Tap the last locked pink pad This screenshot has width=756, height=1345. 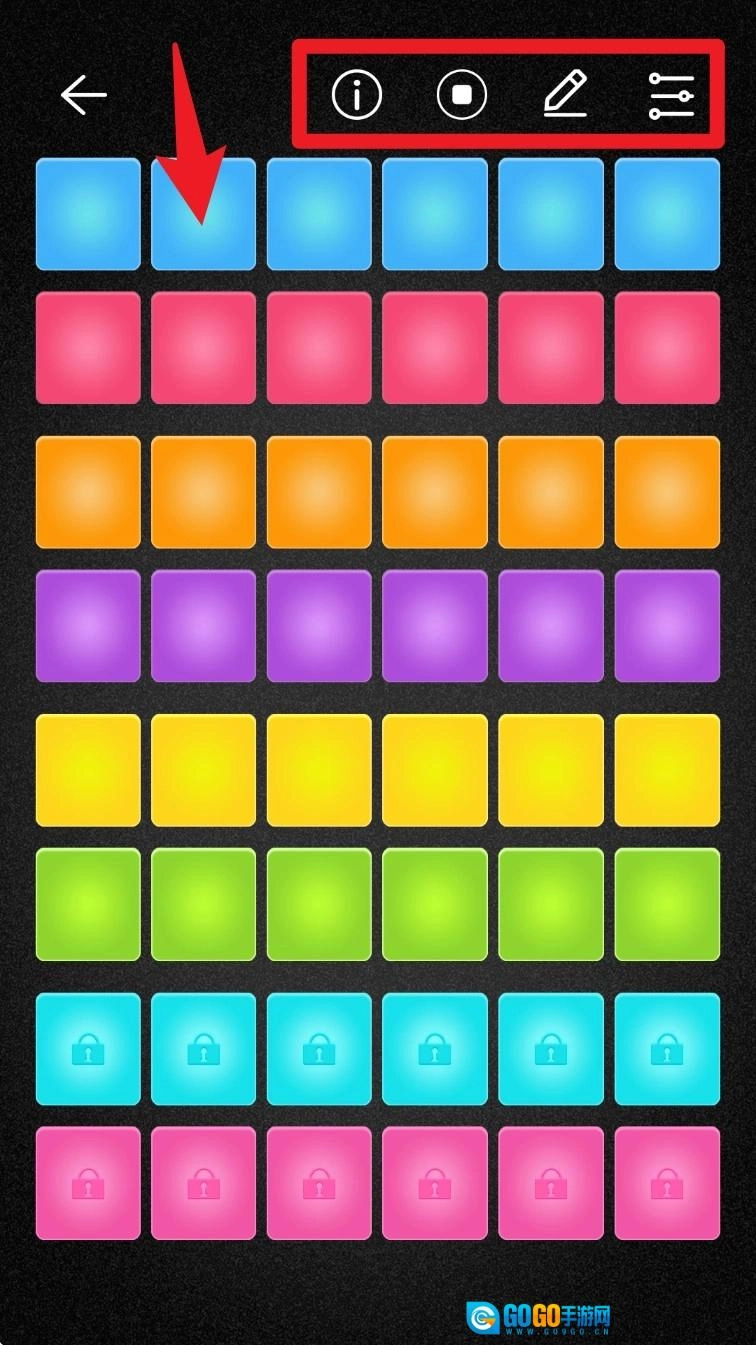tap(667, 1183)
